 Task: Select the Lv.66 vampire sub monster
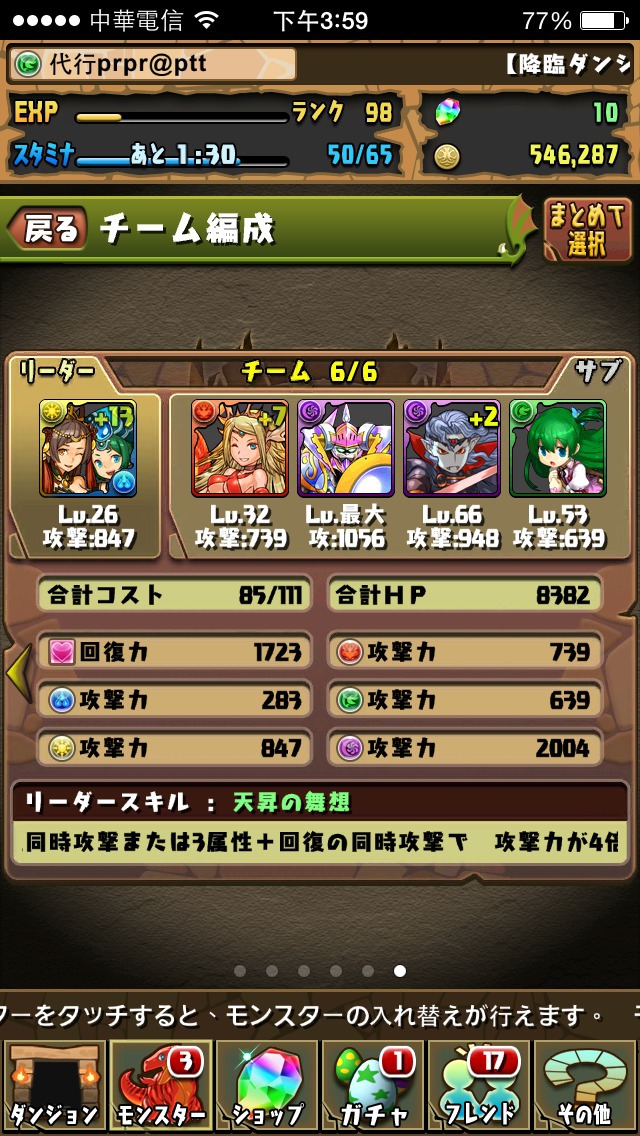pos(451,448)
